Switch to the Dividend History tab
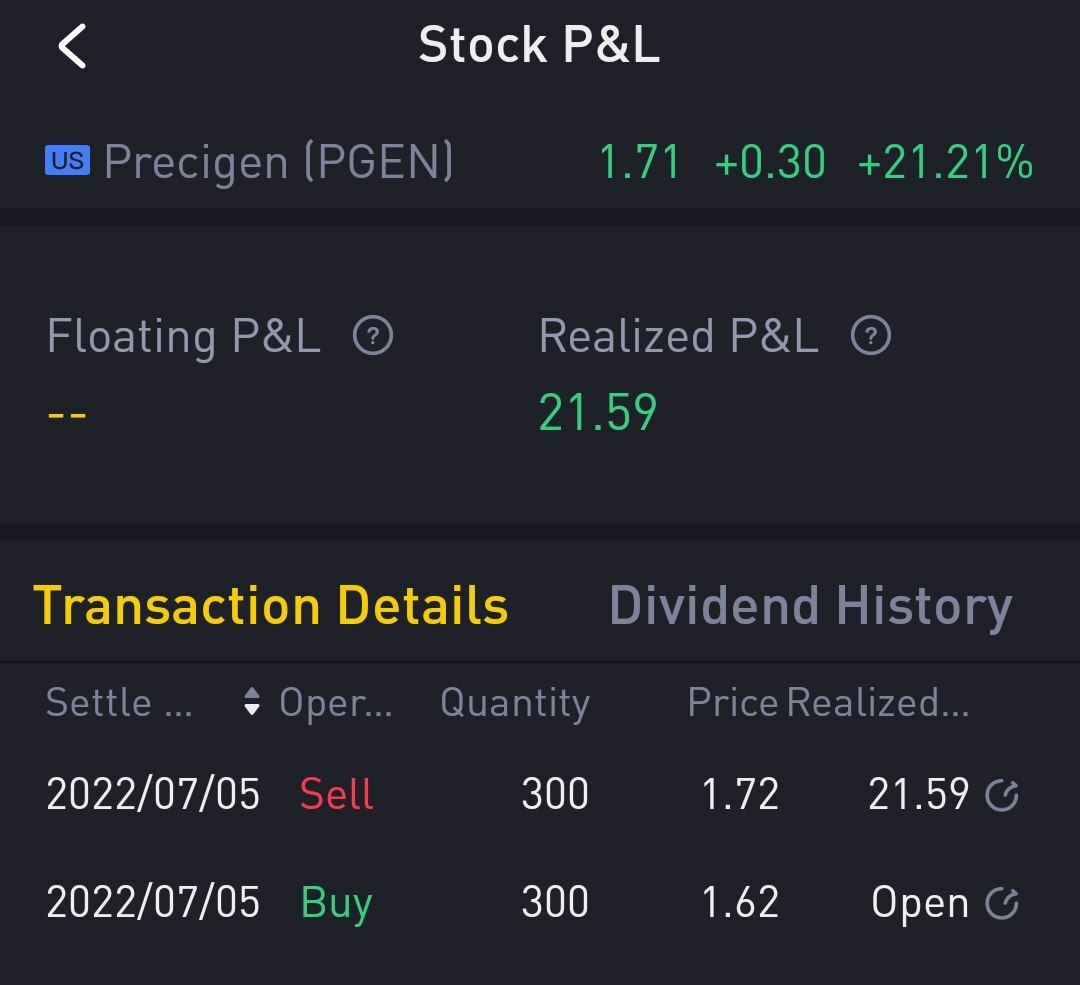This screenshot has height=985, width=1080. click(810, 606)
